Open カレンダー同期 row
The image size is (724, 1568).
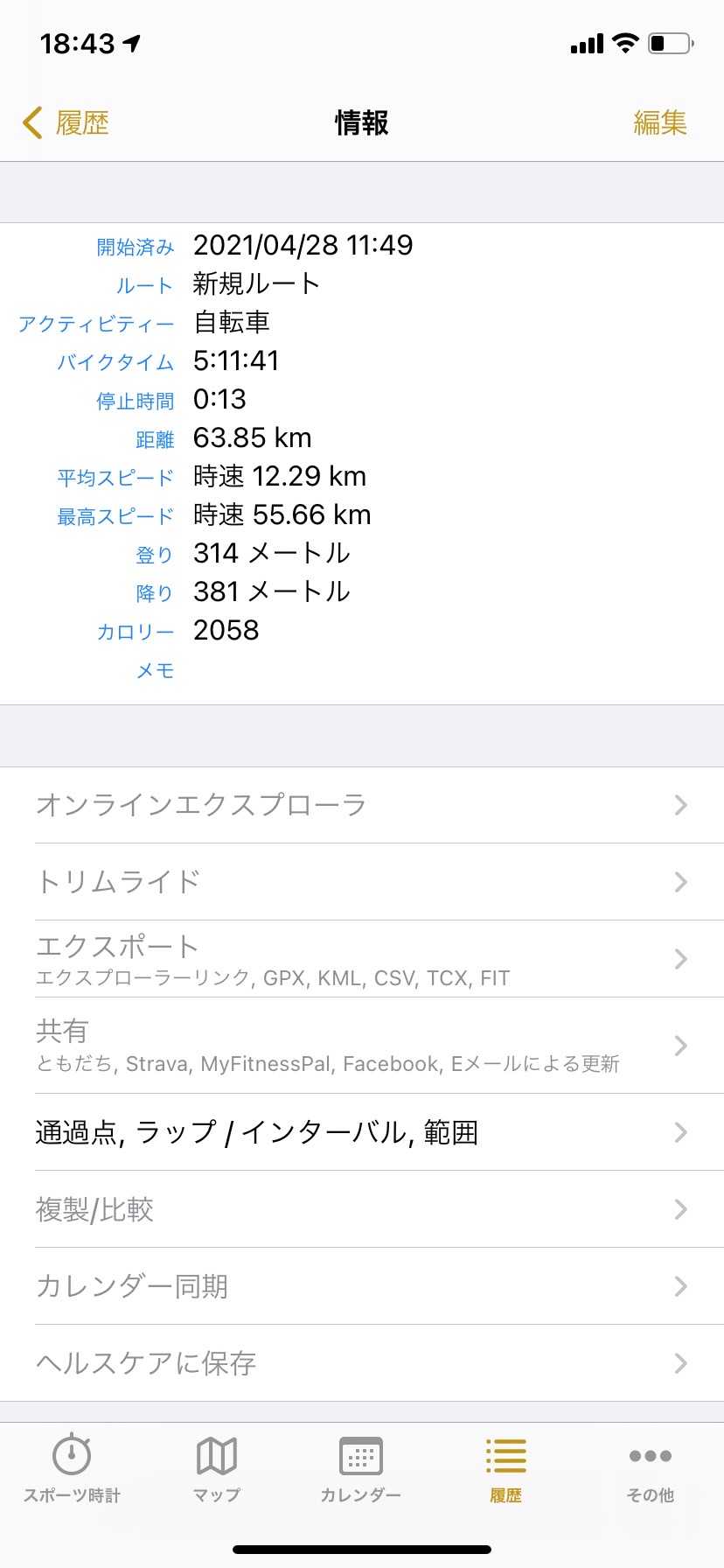point(362,1286)
